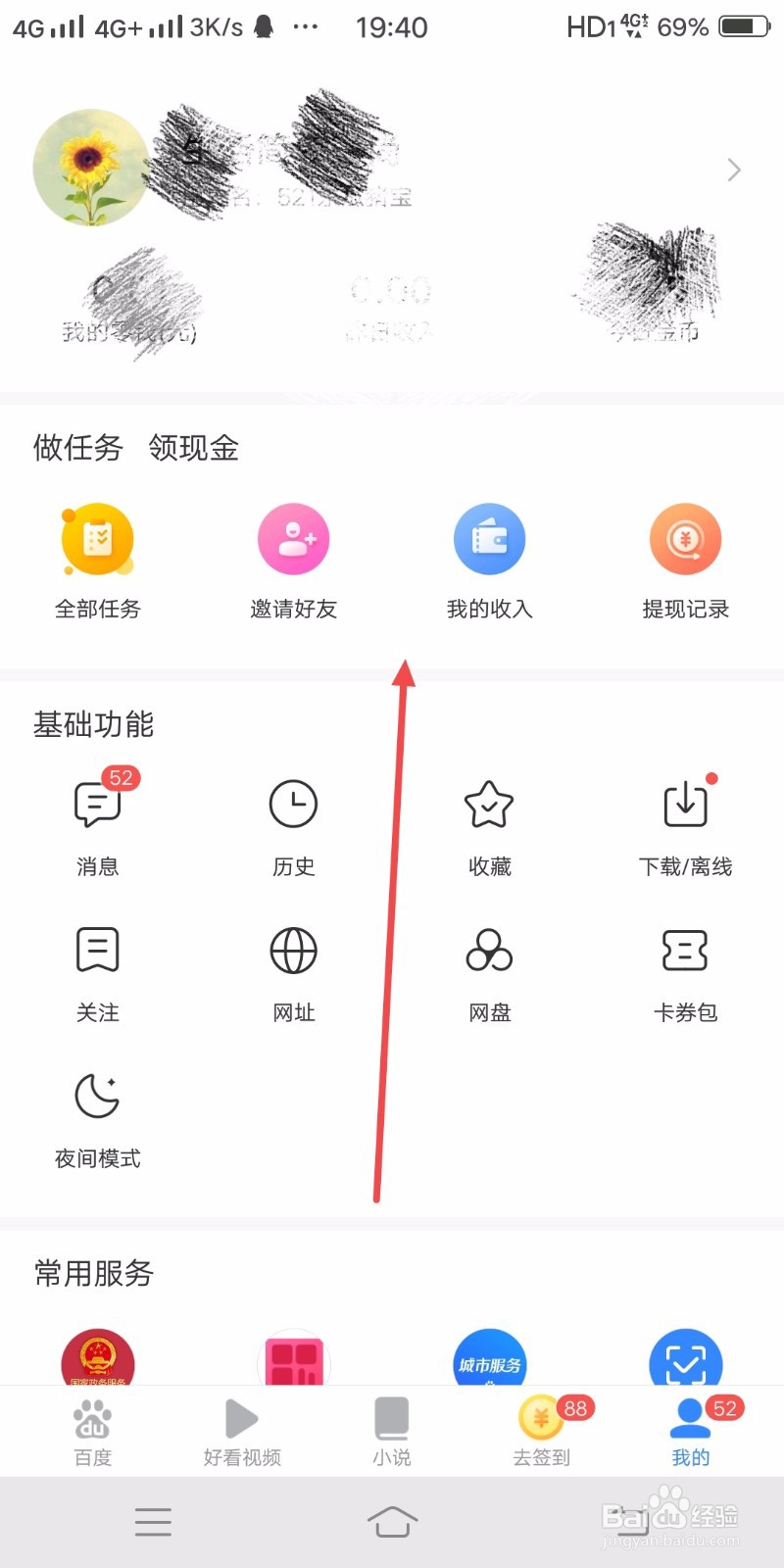Open 关注 following list

tap(98, 970)
